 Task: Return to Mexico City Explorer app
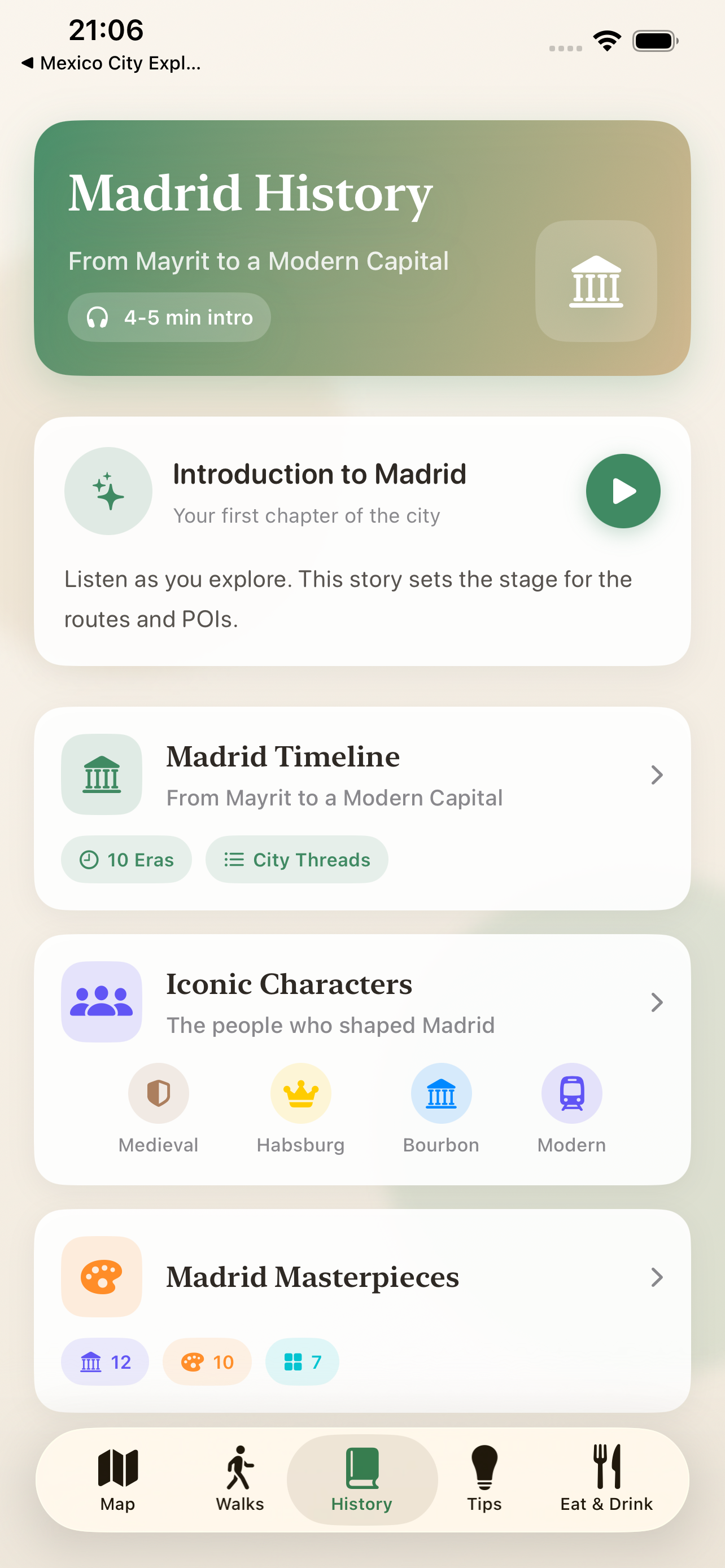[x=111, y=63]
